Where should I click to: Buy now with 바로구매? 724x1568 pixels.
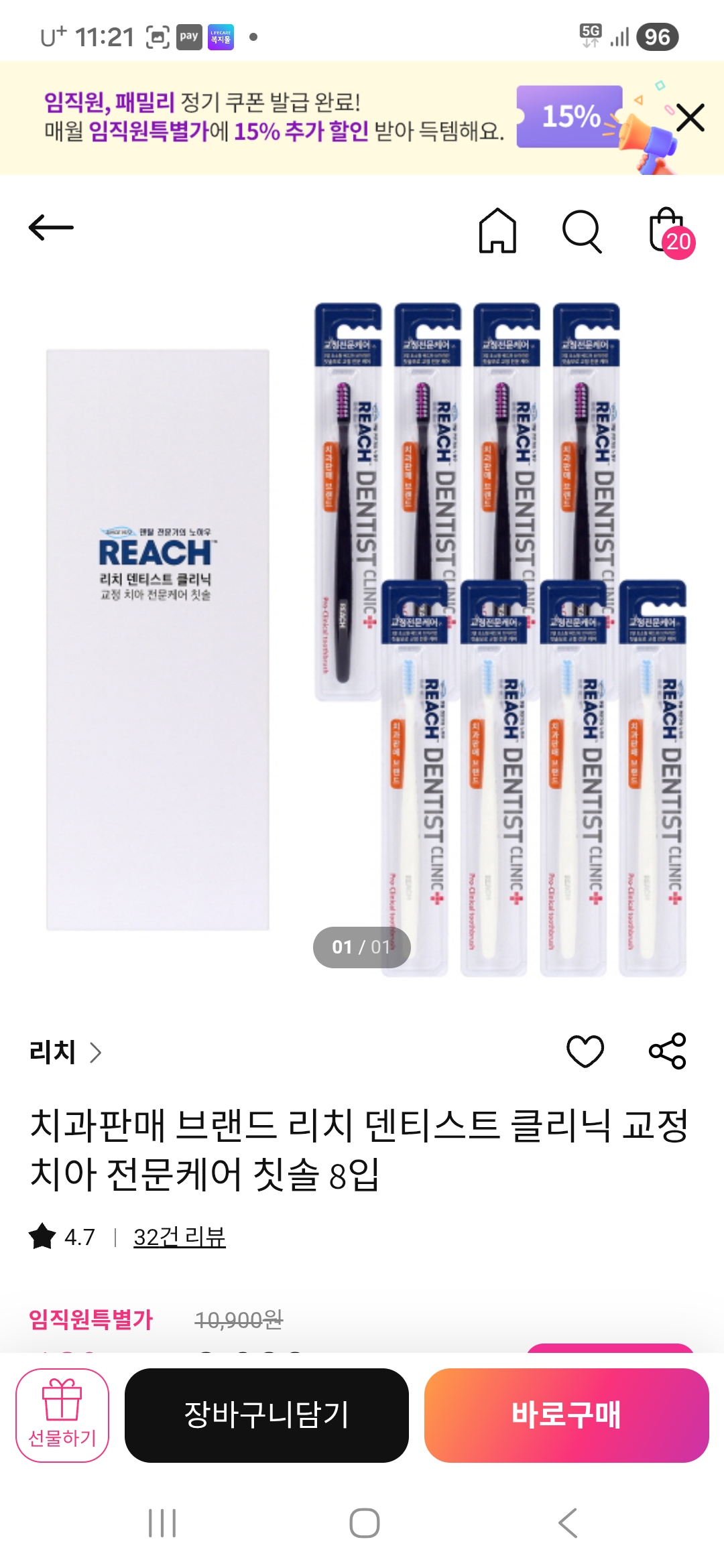(x=566, y=1415)
